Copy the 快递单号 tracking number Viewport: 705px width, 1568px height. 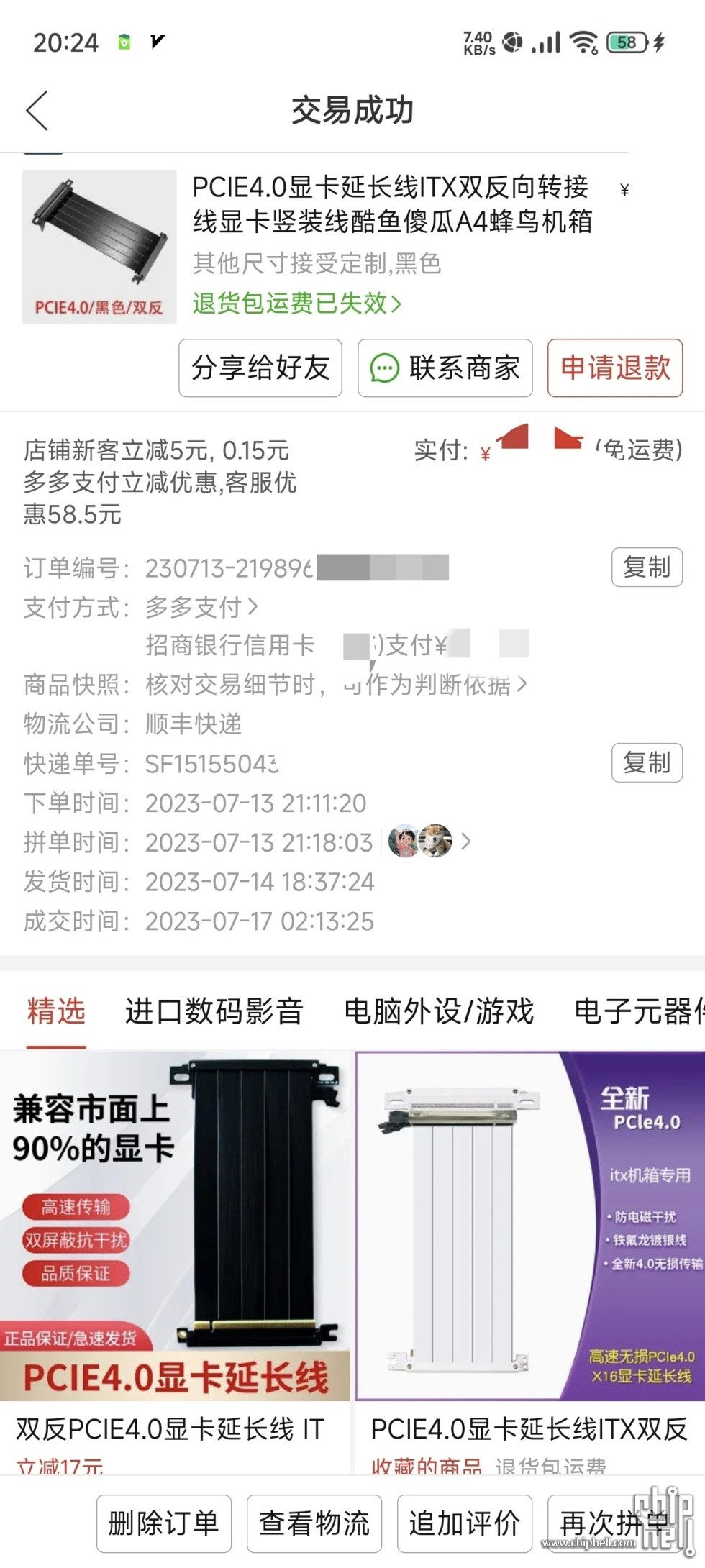(646, 762)
